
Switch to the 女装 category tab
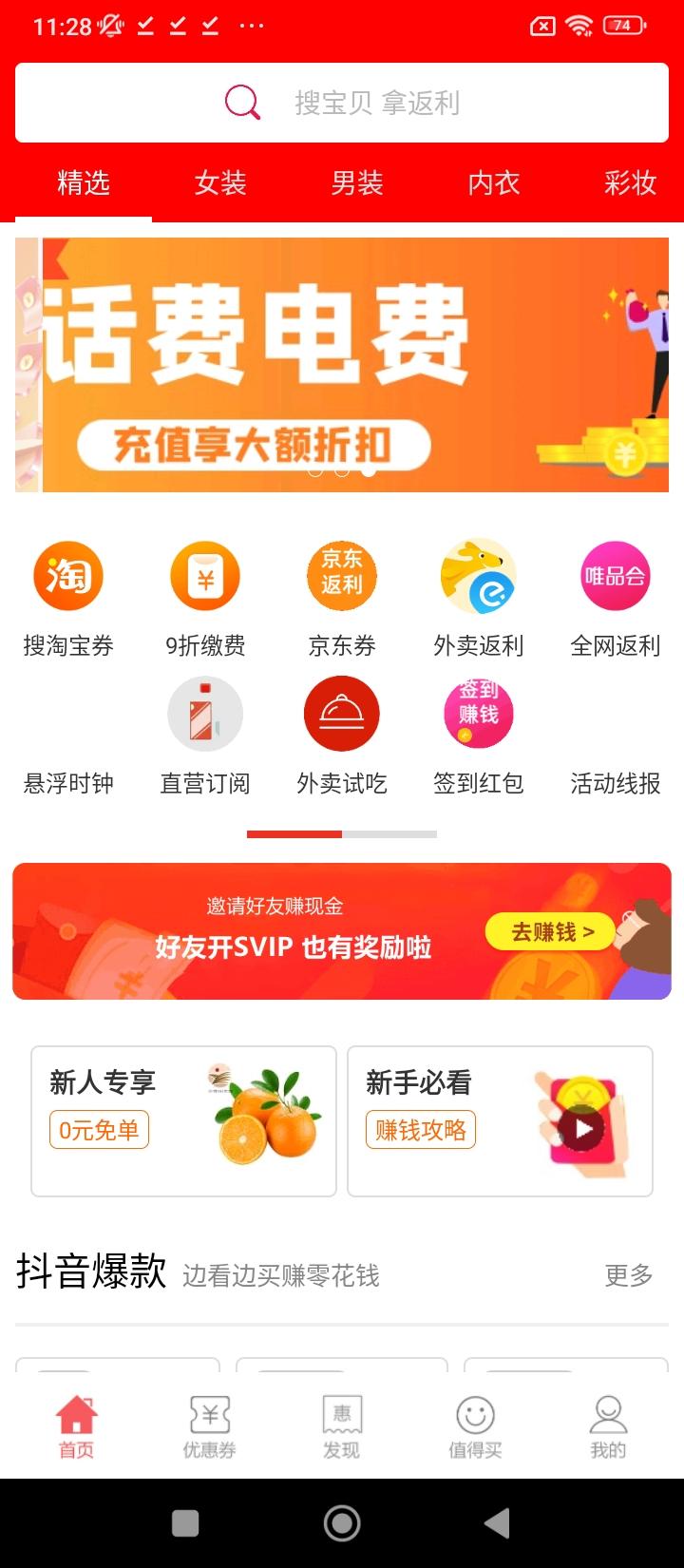coord(220,182)
